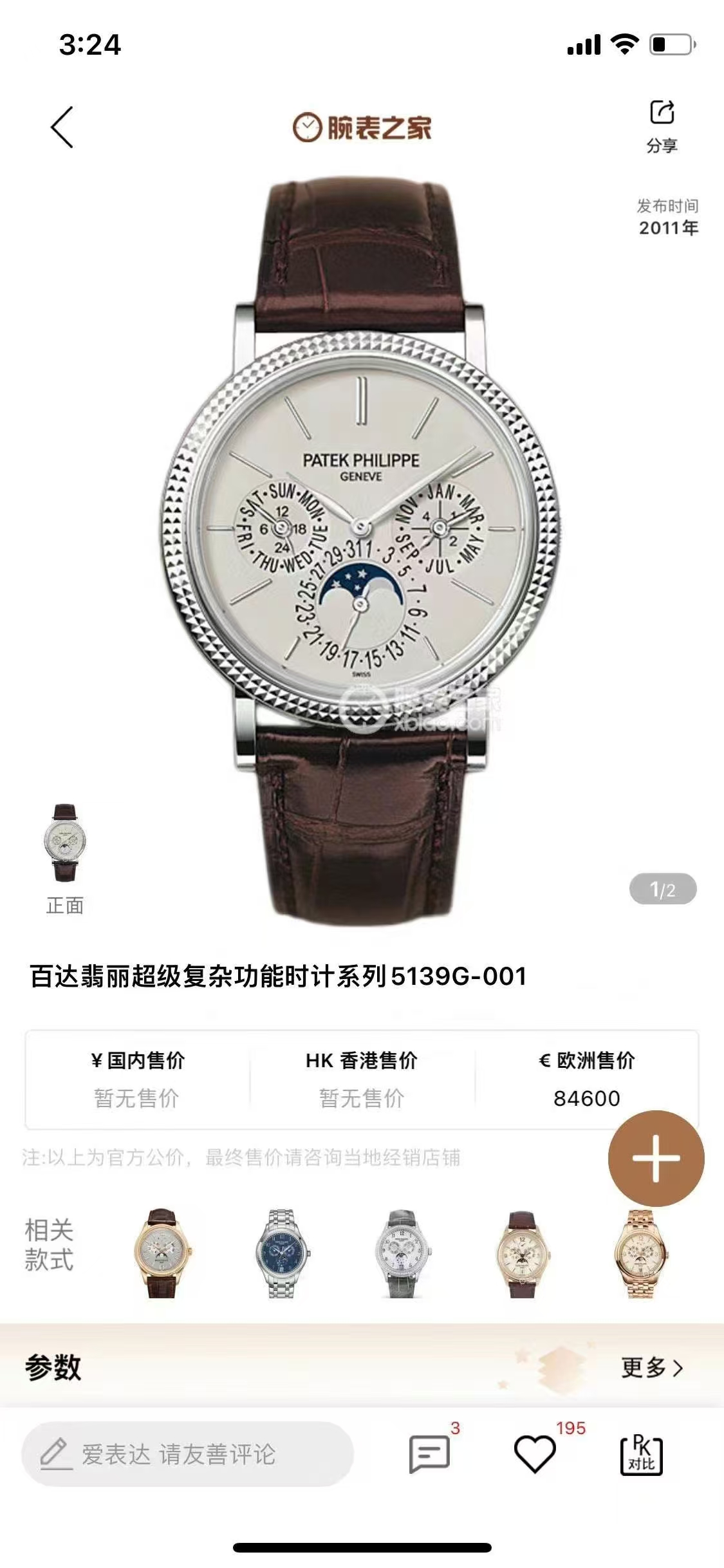Image resolution: width=724 pixels, height=1568 pixels.
Task: Tap the brown plus floating button
Action: click(656, 1159)
